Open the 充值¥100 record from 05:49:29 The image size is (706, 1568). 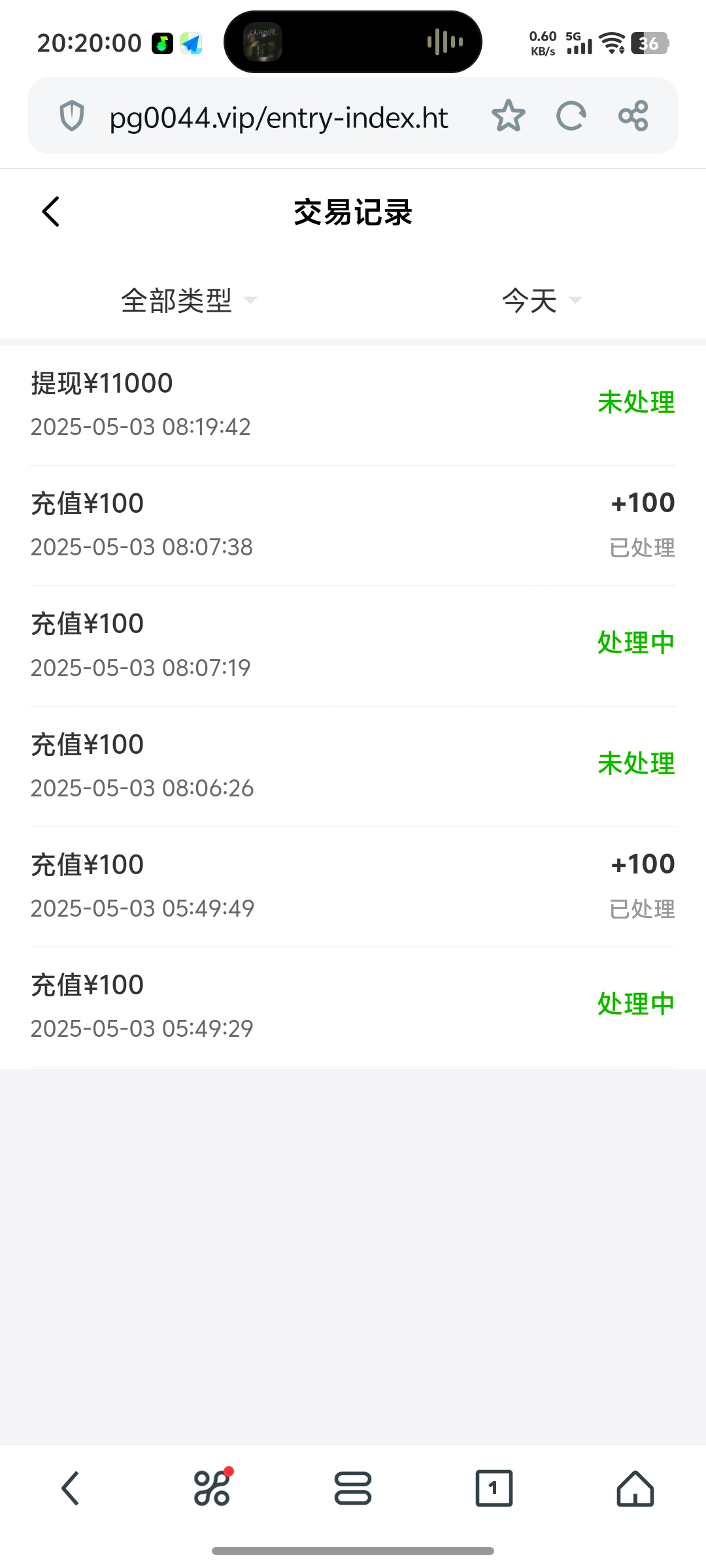(x=353, y=1007)
